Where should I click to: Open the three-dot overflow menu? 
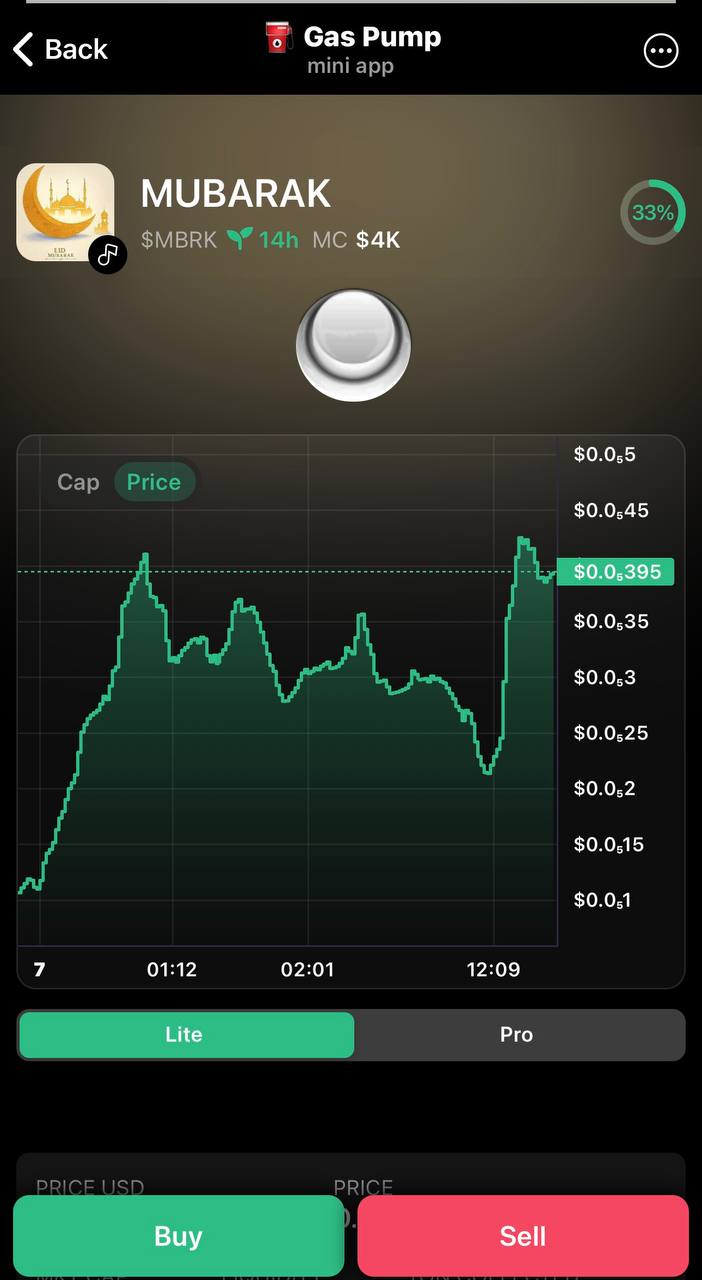click(x=661, y=51)
